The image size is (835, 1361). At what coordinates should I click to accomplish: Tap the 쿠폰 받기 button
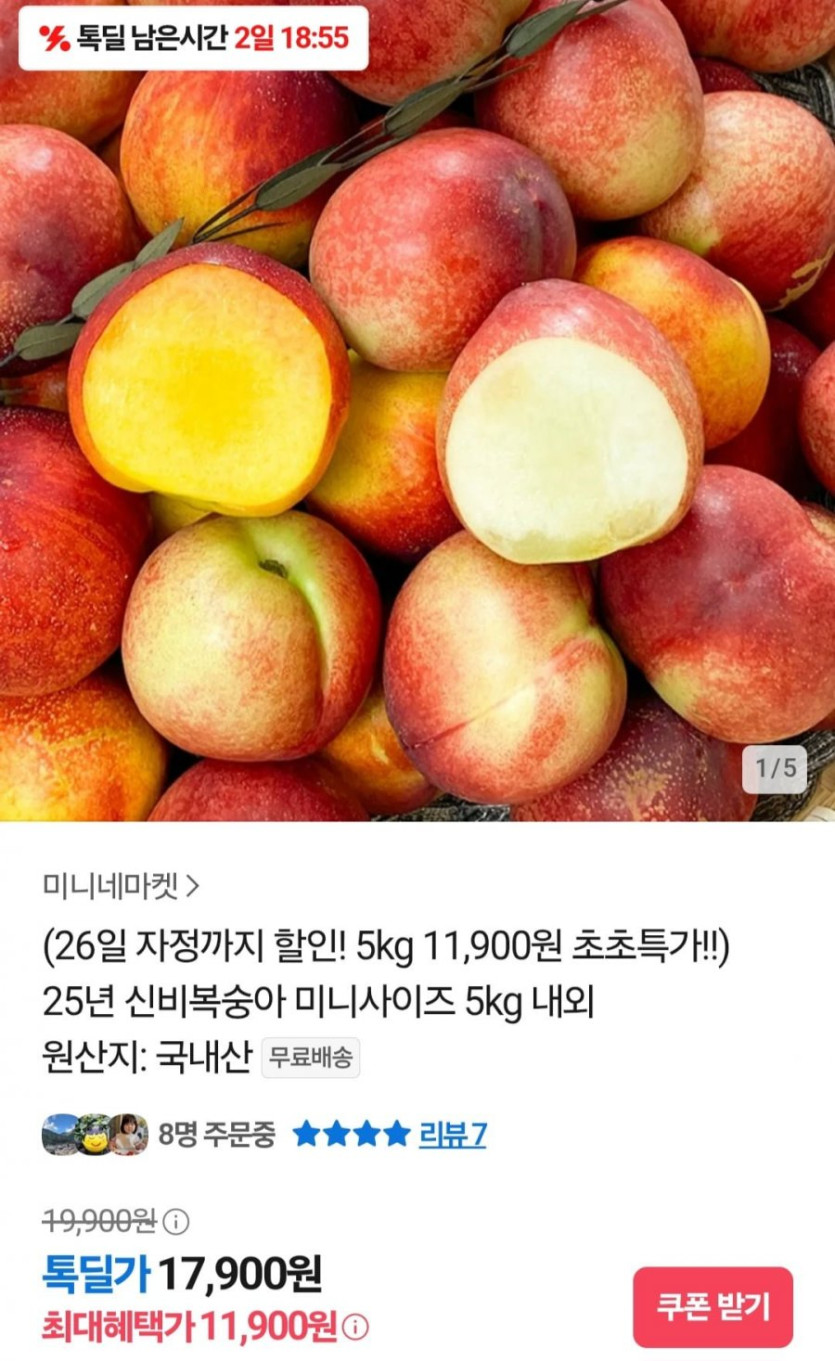[712, 1307]
